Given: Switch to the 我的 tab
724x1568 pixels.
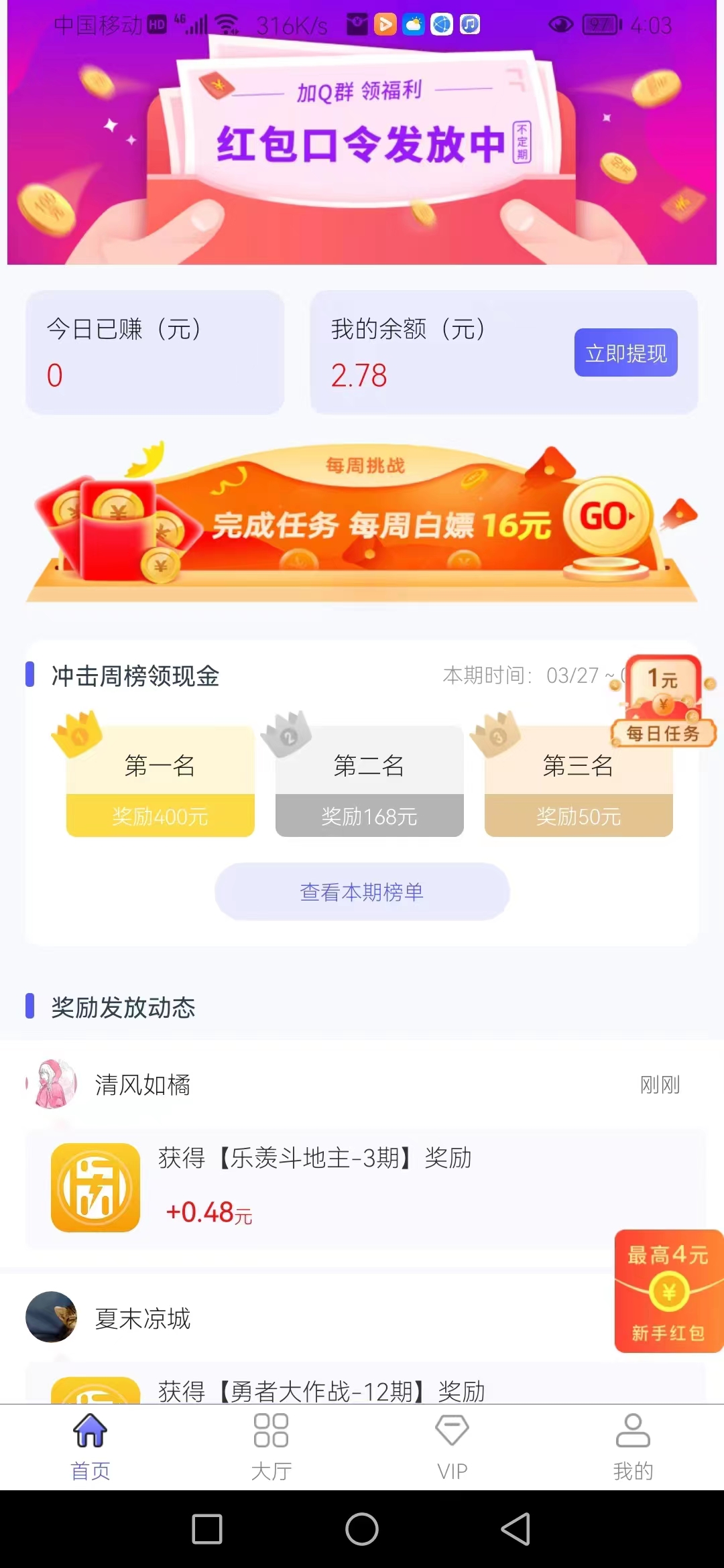Looking at the screenshot, I should (633, 1447).
